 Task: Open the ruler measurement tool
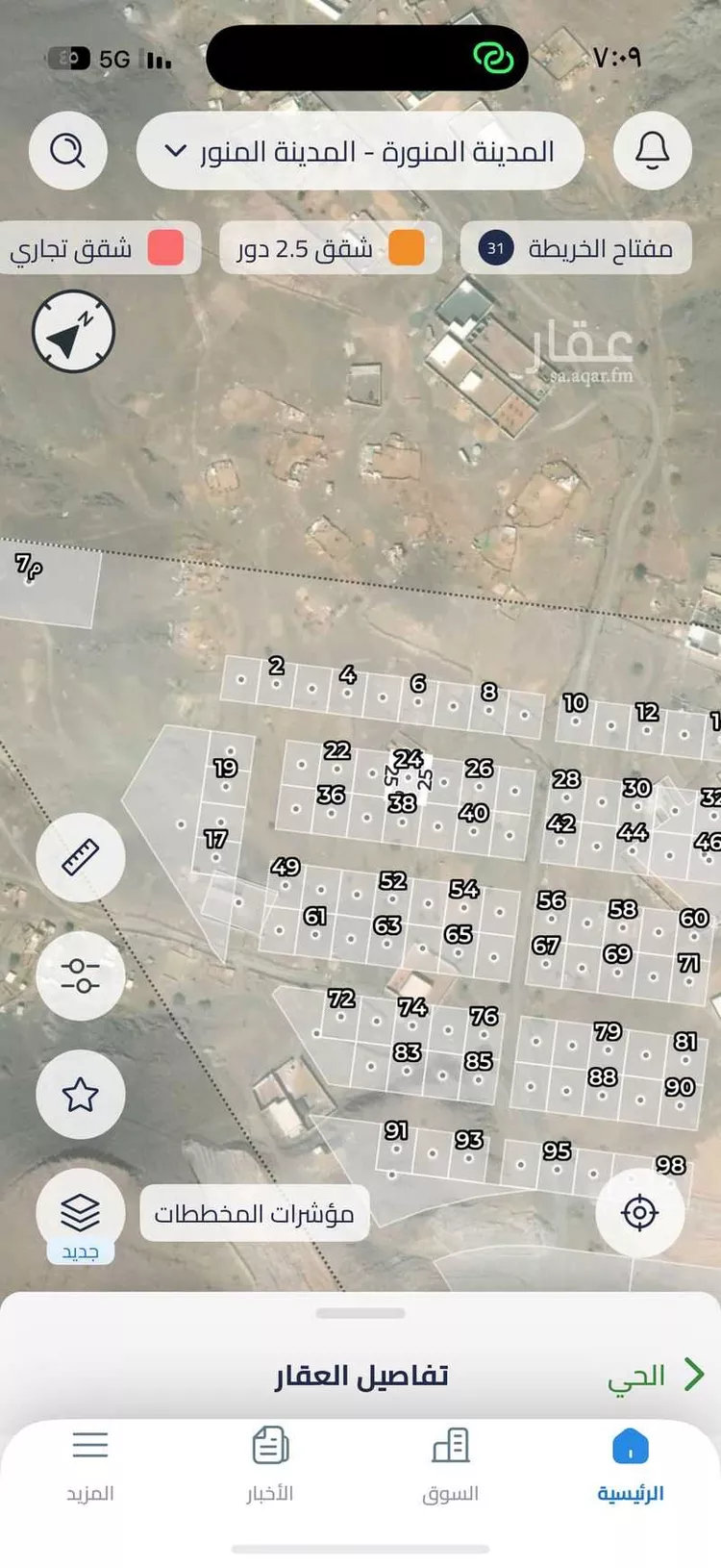tap(81, 857)
